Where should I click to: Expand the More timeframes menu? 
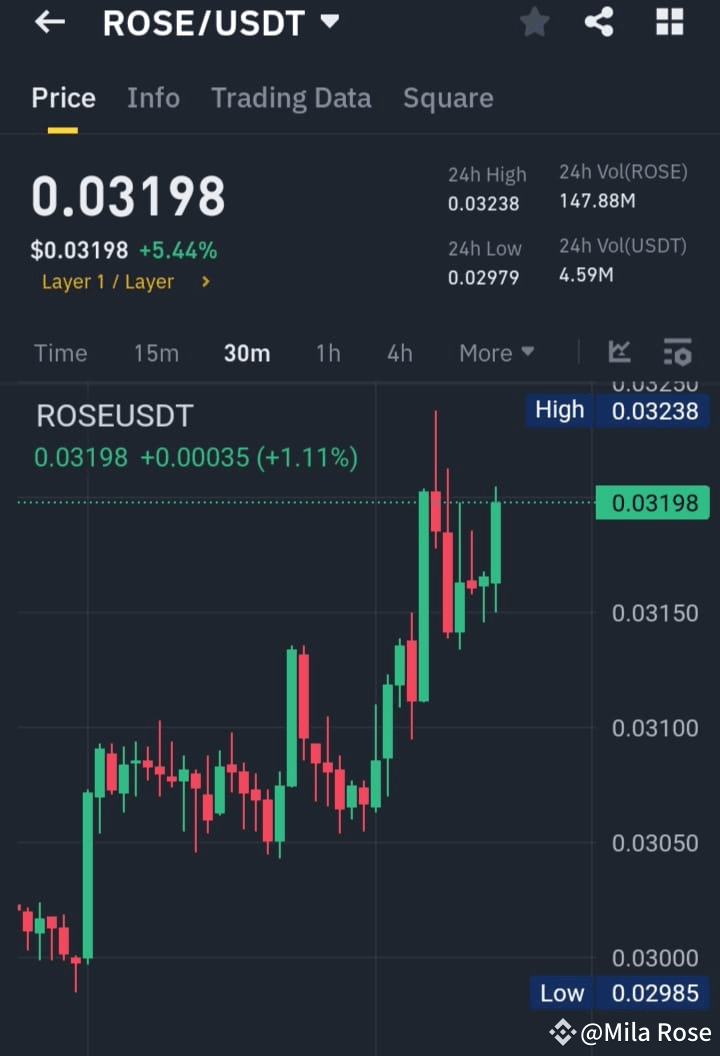(x=496, y=352)
